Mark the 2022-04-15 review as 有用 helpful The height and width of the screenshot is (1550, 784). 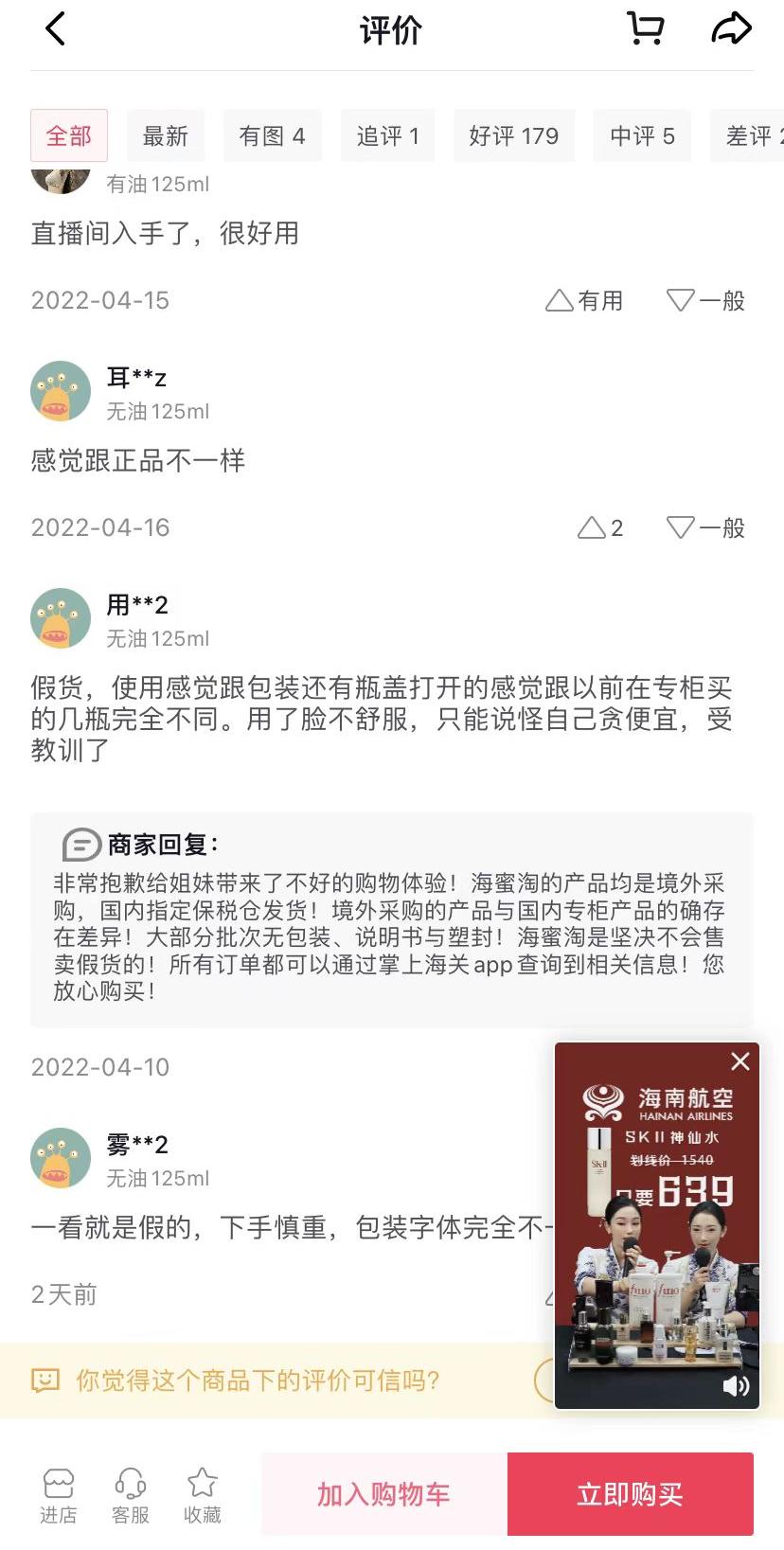pos(583,300)
